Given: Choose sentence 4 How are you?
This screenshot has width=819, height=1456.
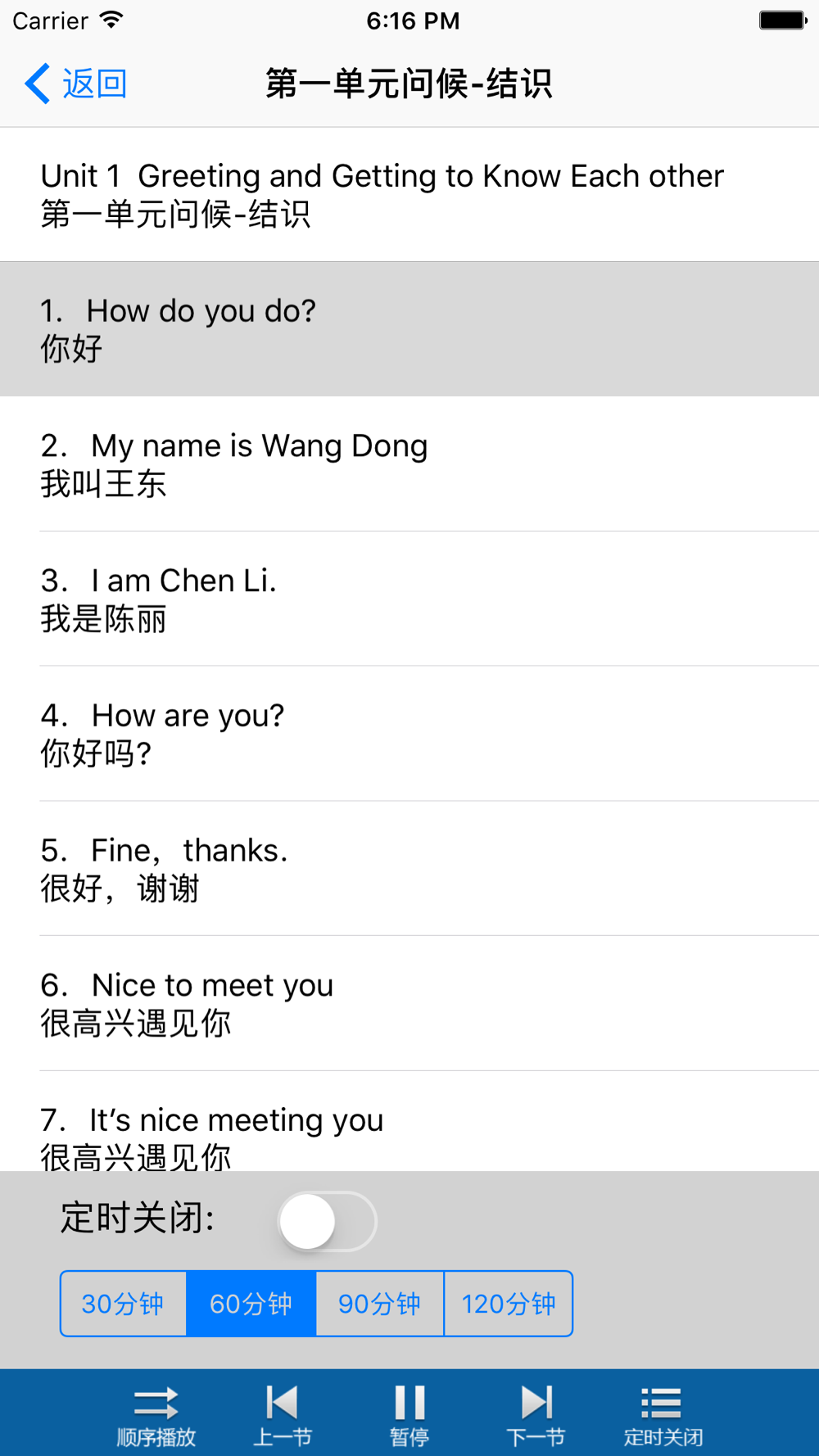Looking at the screenshot, I should tap(409, 734).
